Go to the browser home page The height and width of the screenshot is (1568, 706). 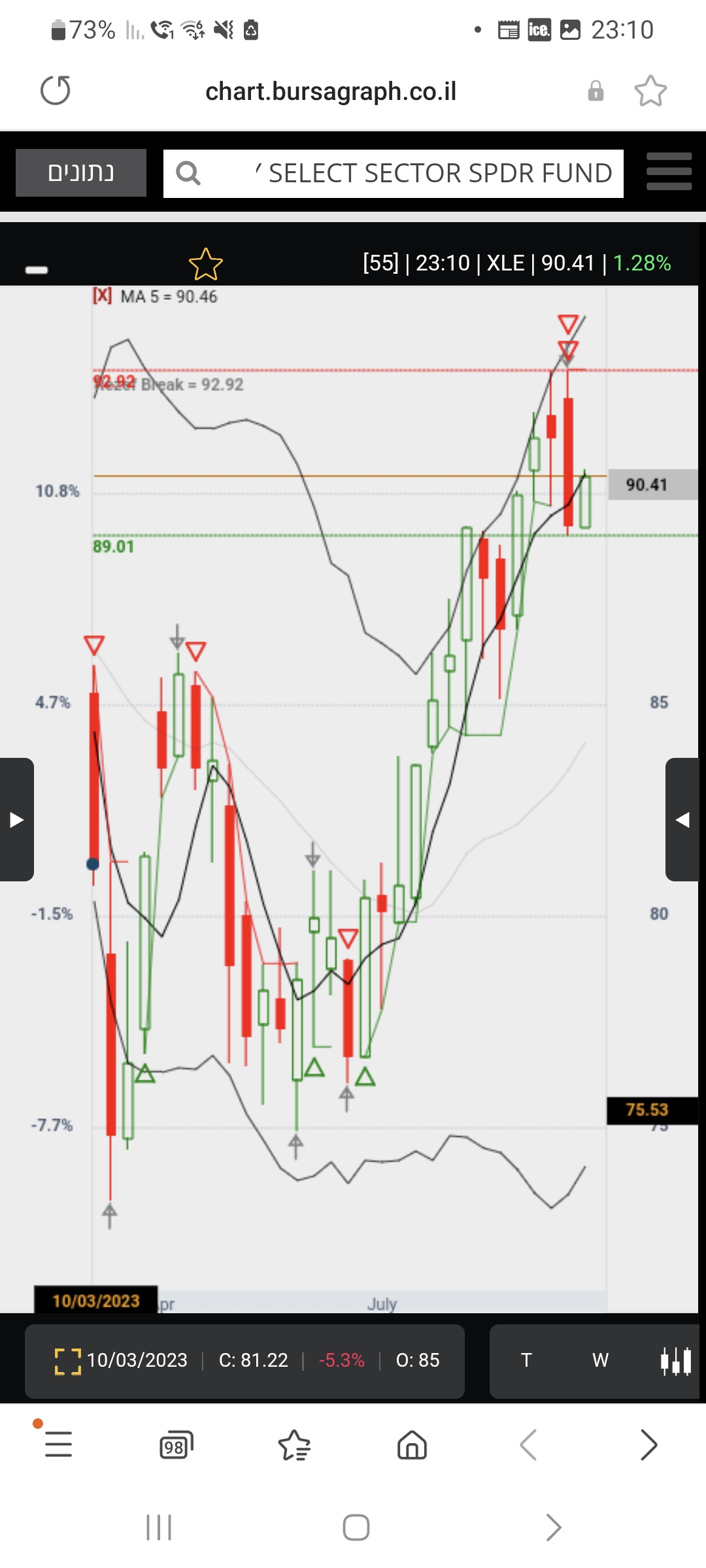[x=412, y=1445]
